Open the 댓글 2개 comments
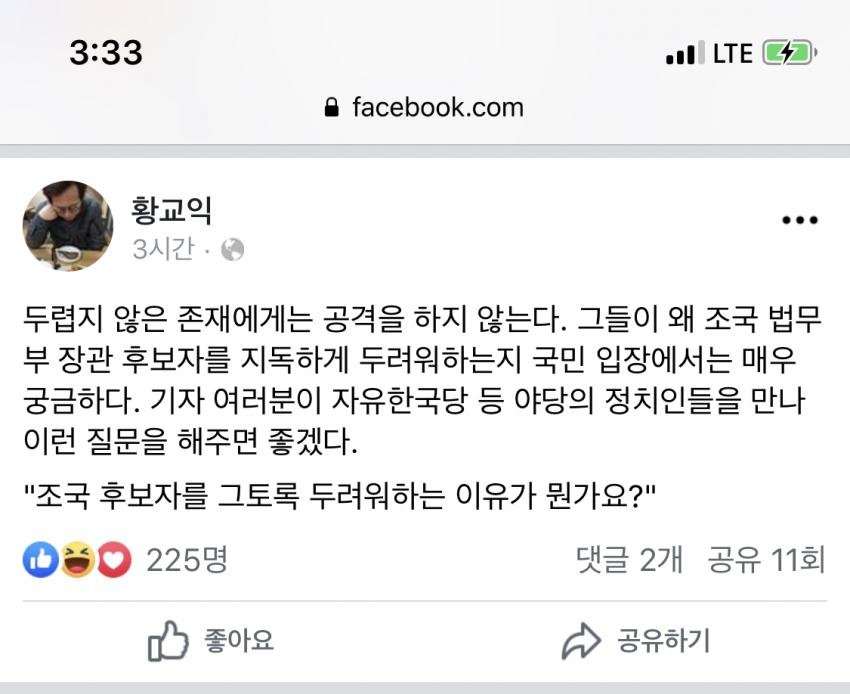This screenshot has height=694, width=850. pos(629,560)
